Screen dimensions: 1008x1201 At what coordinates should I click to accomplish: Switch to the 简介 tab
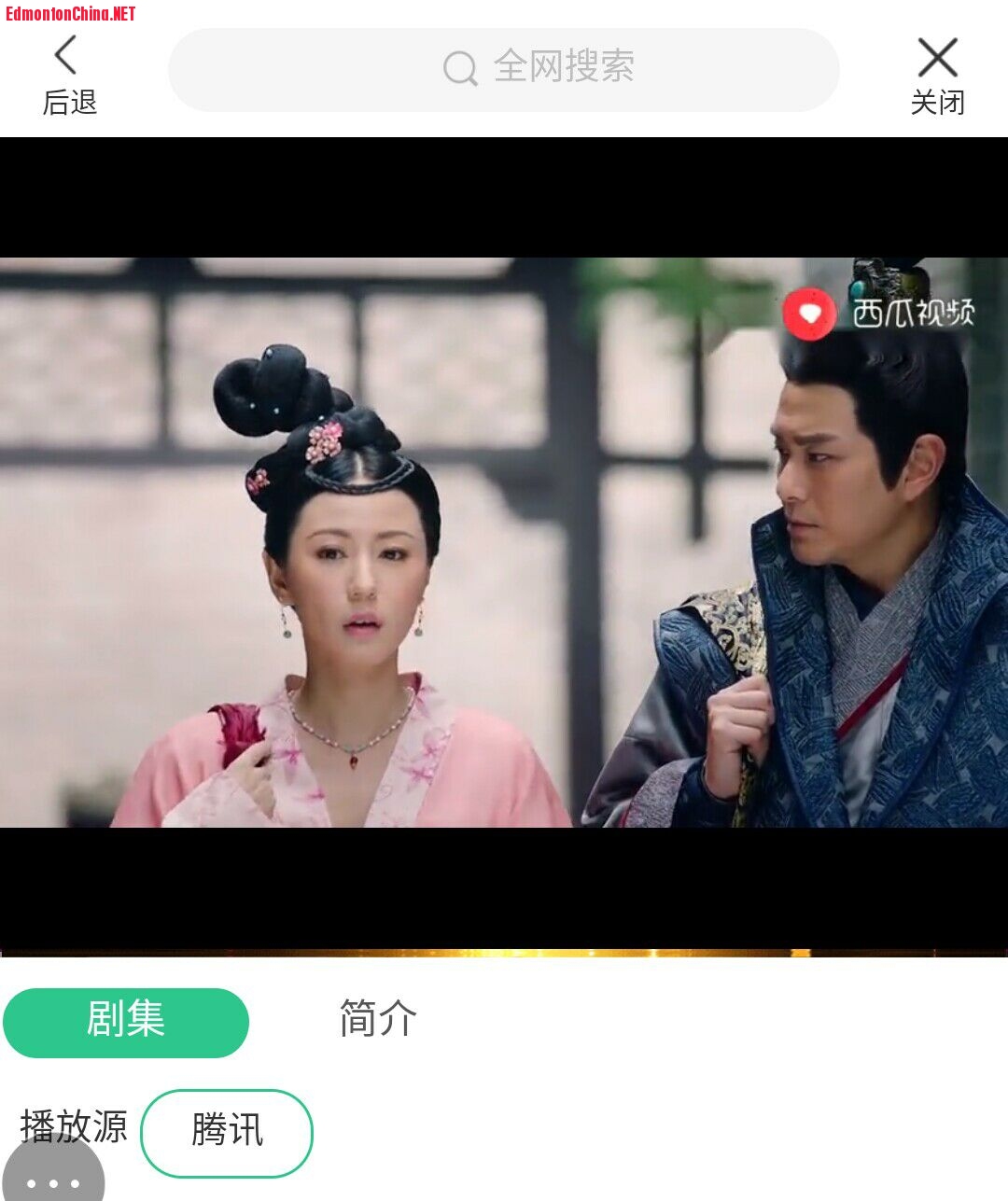pyautogui.click(x=377, y=1018)
